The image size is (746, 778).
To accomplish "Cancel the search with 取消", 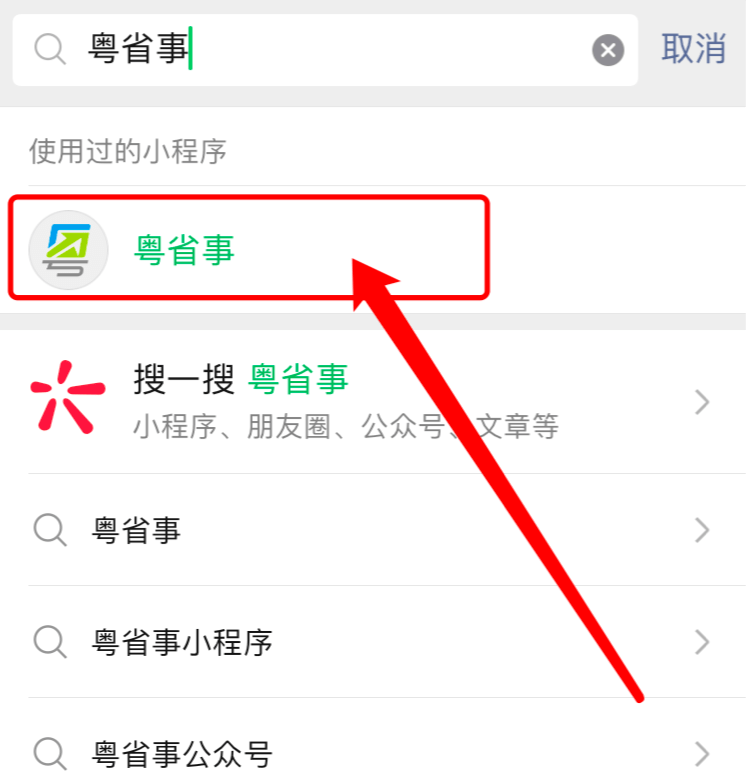I will click(693, 48).
